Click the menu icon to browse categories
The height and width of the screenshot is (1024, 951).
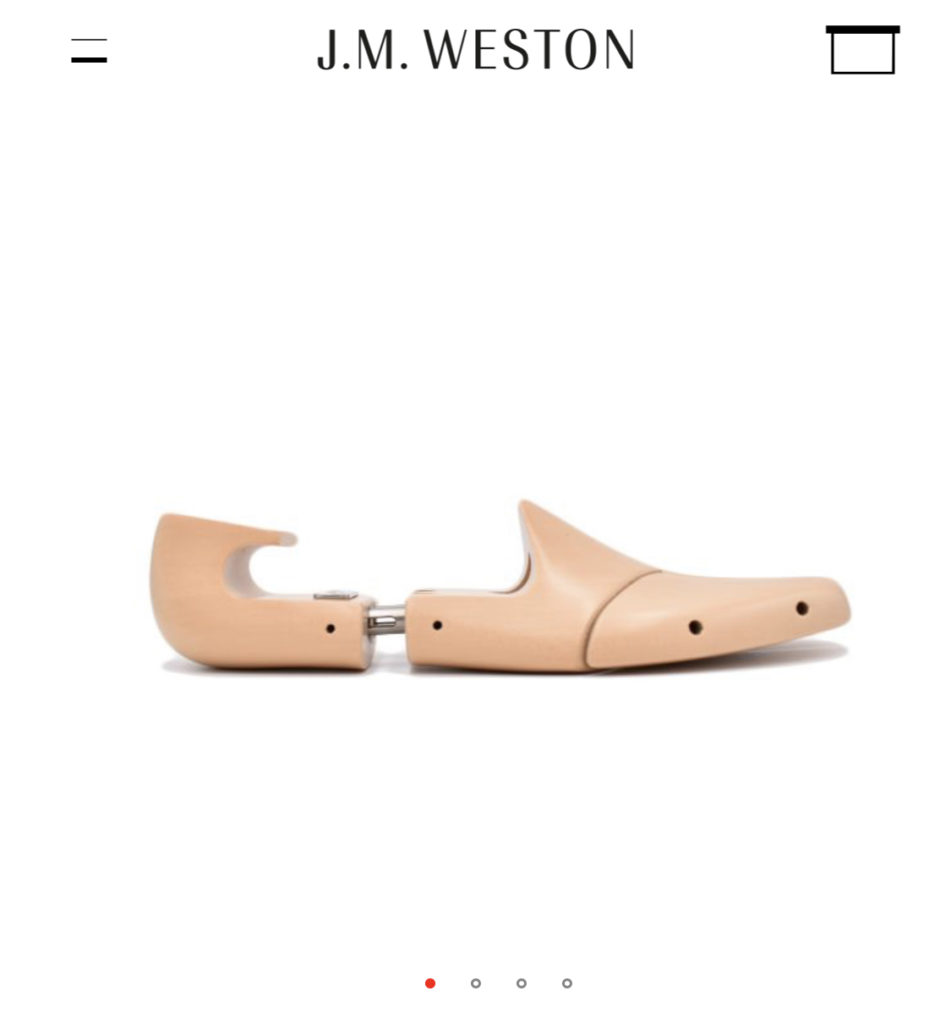pos(87,52)
